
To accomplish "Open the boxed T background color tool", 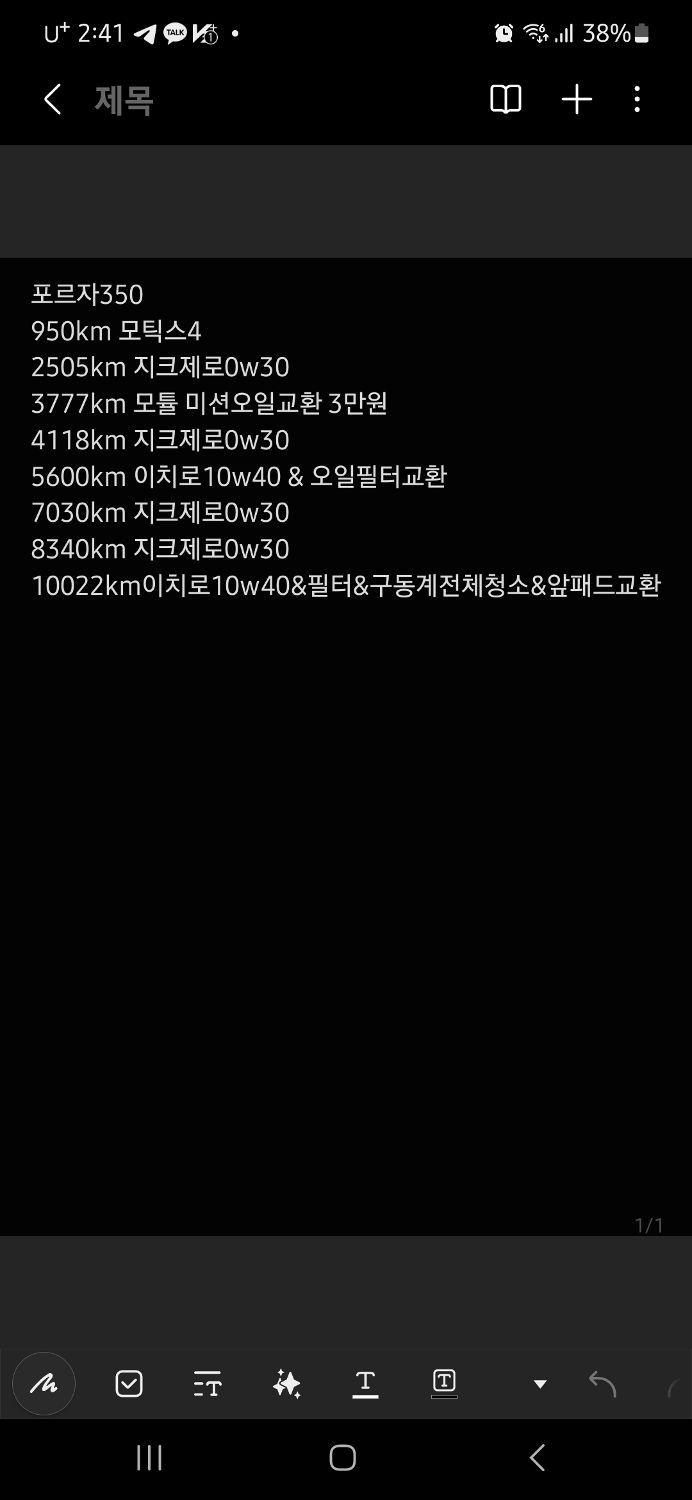I will pyautogui.click(x=444, y=1383).
